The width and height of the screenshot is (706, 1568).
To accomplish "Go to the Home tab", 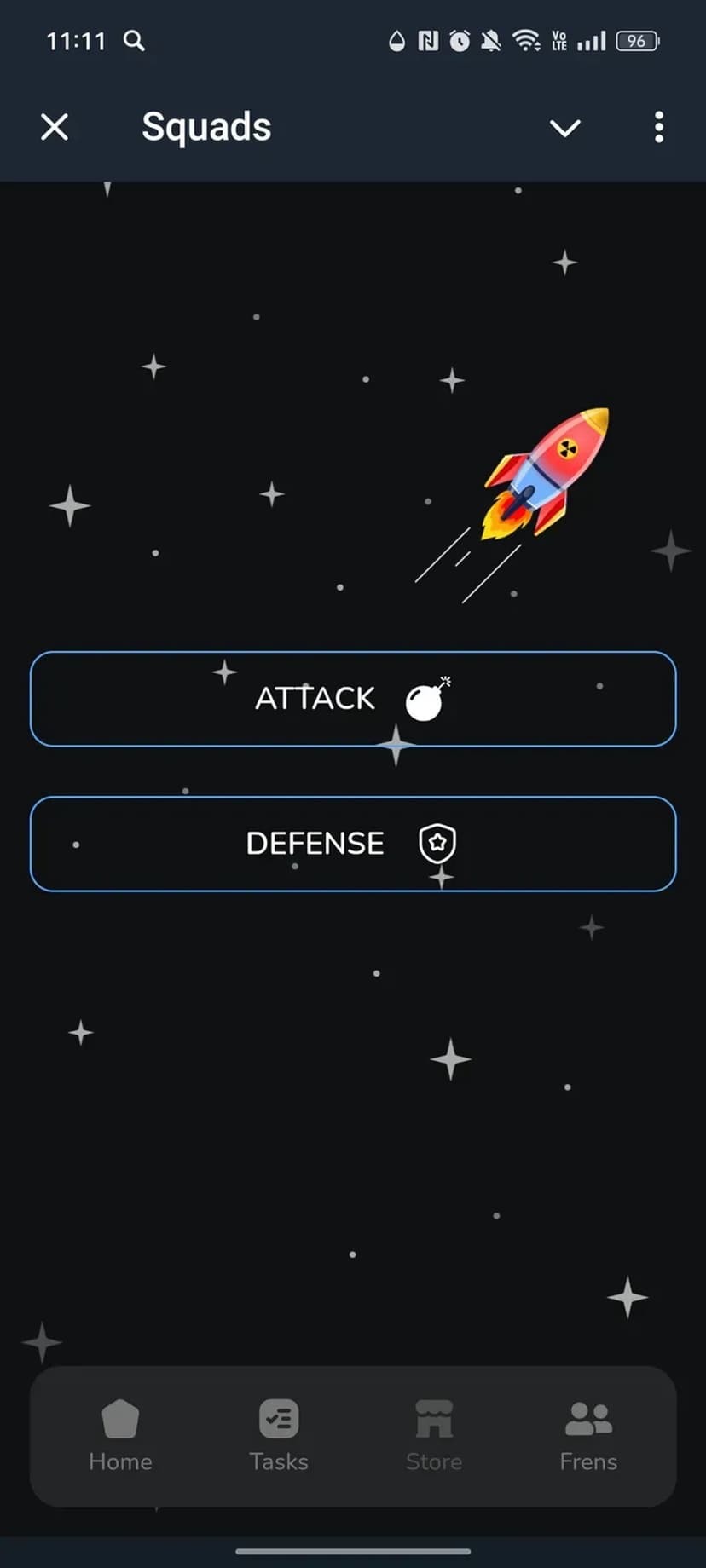I will (120, 1437).
